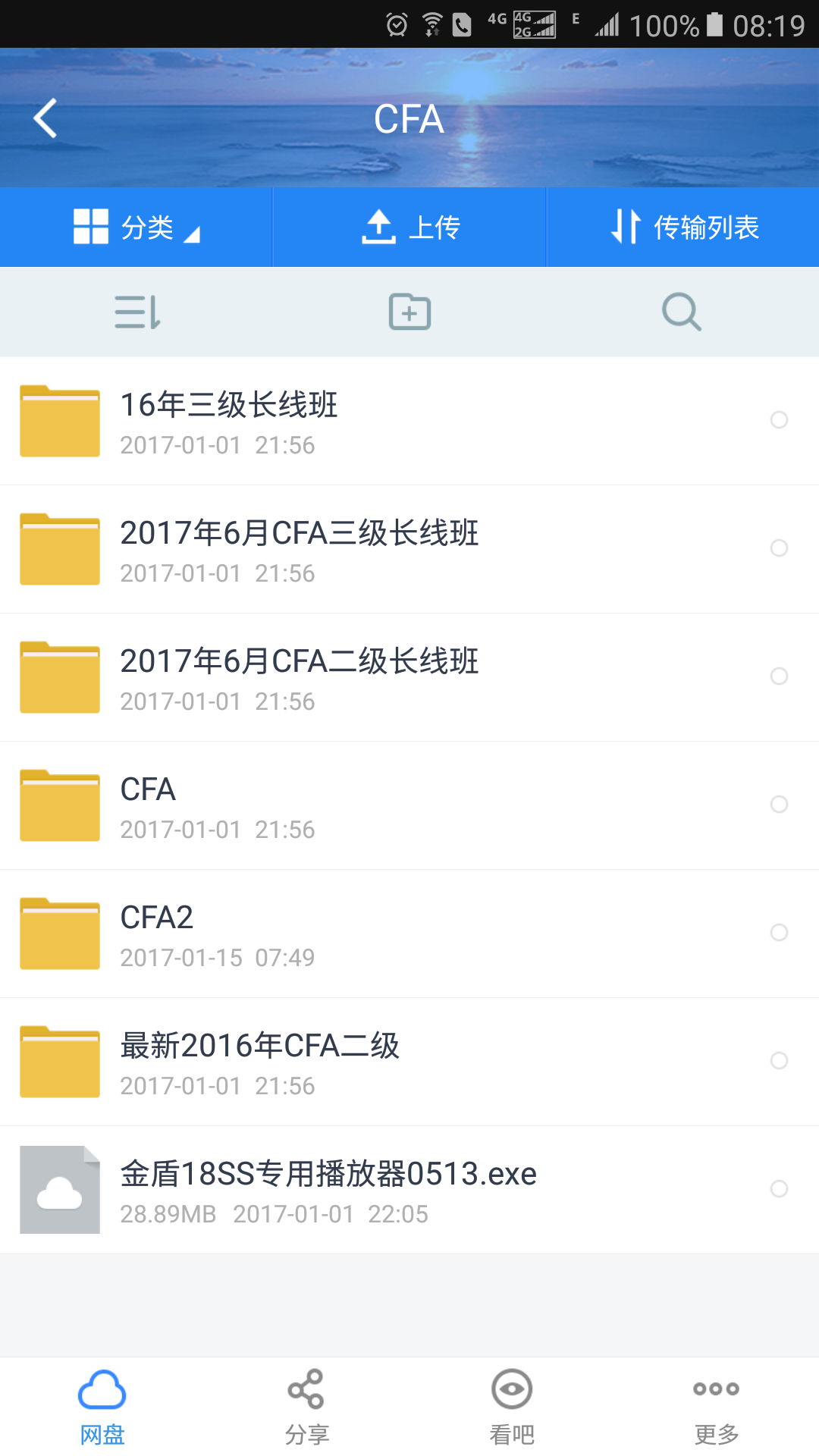
Task: Create a new folder
Action: tap(409, 312)
